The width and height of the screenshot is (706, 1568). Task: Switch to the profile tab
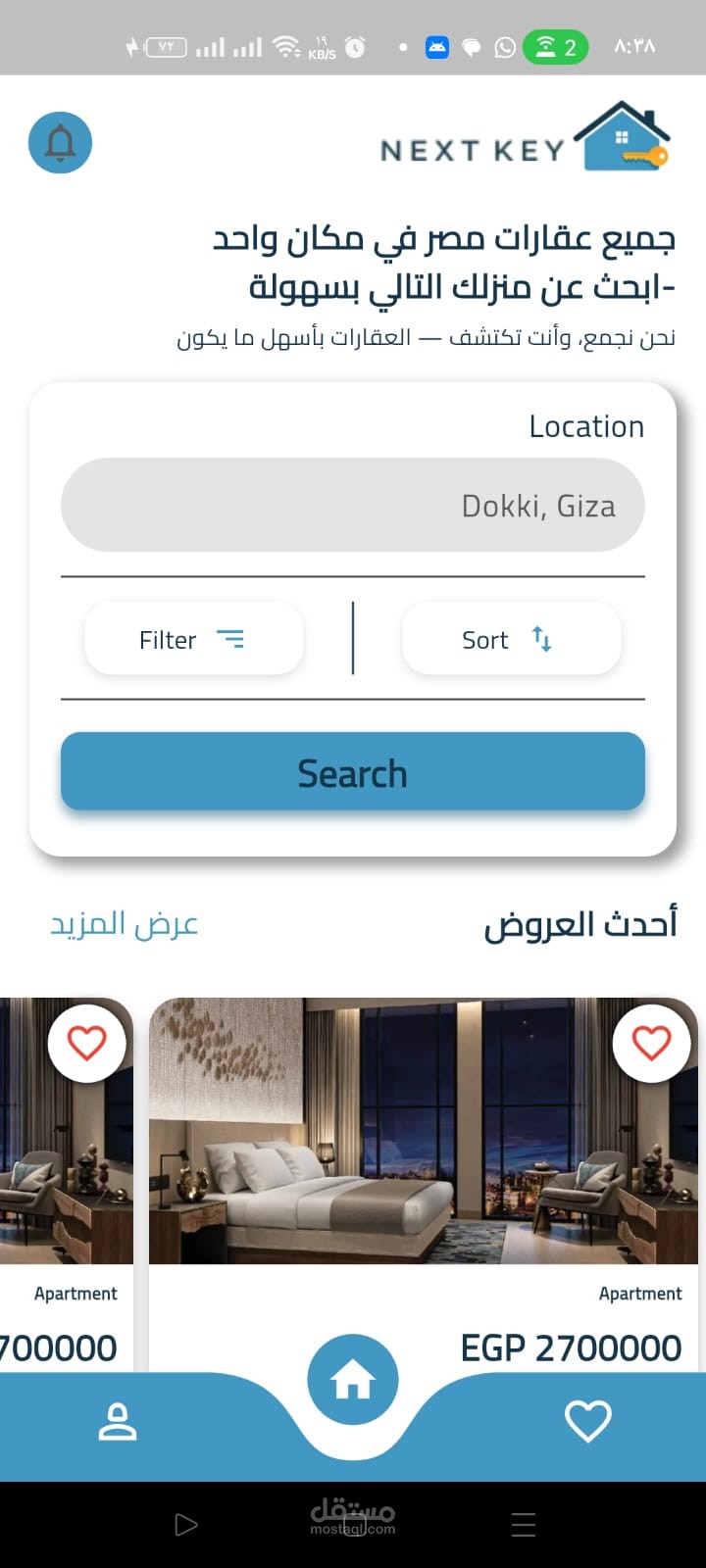pyautogui.click(x=118, y=1422)
